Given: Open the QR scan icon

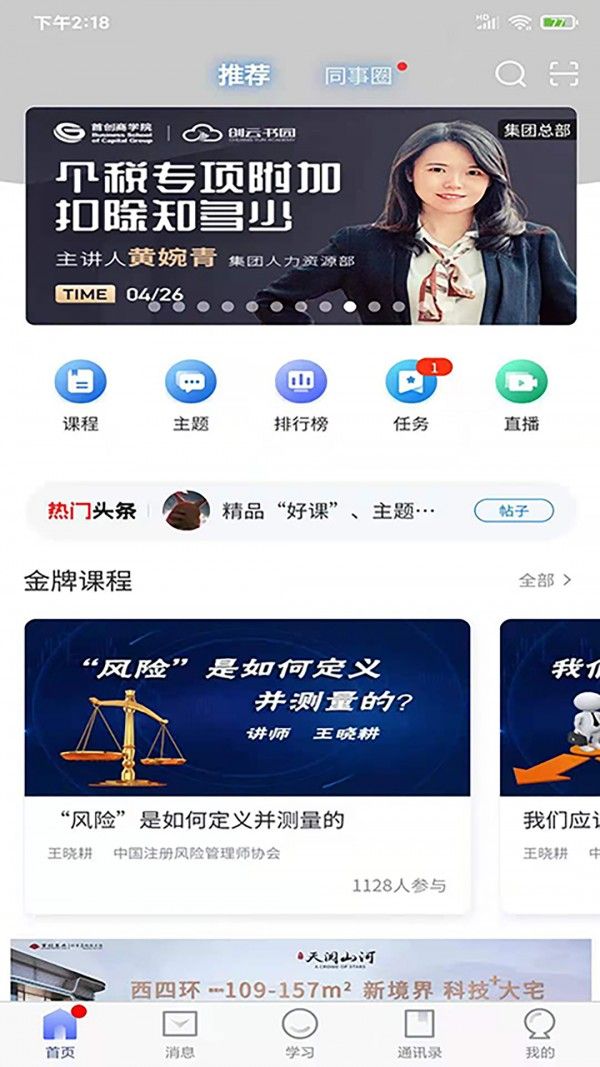Looking at the screenshot, I should pos(565,74).
